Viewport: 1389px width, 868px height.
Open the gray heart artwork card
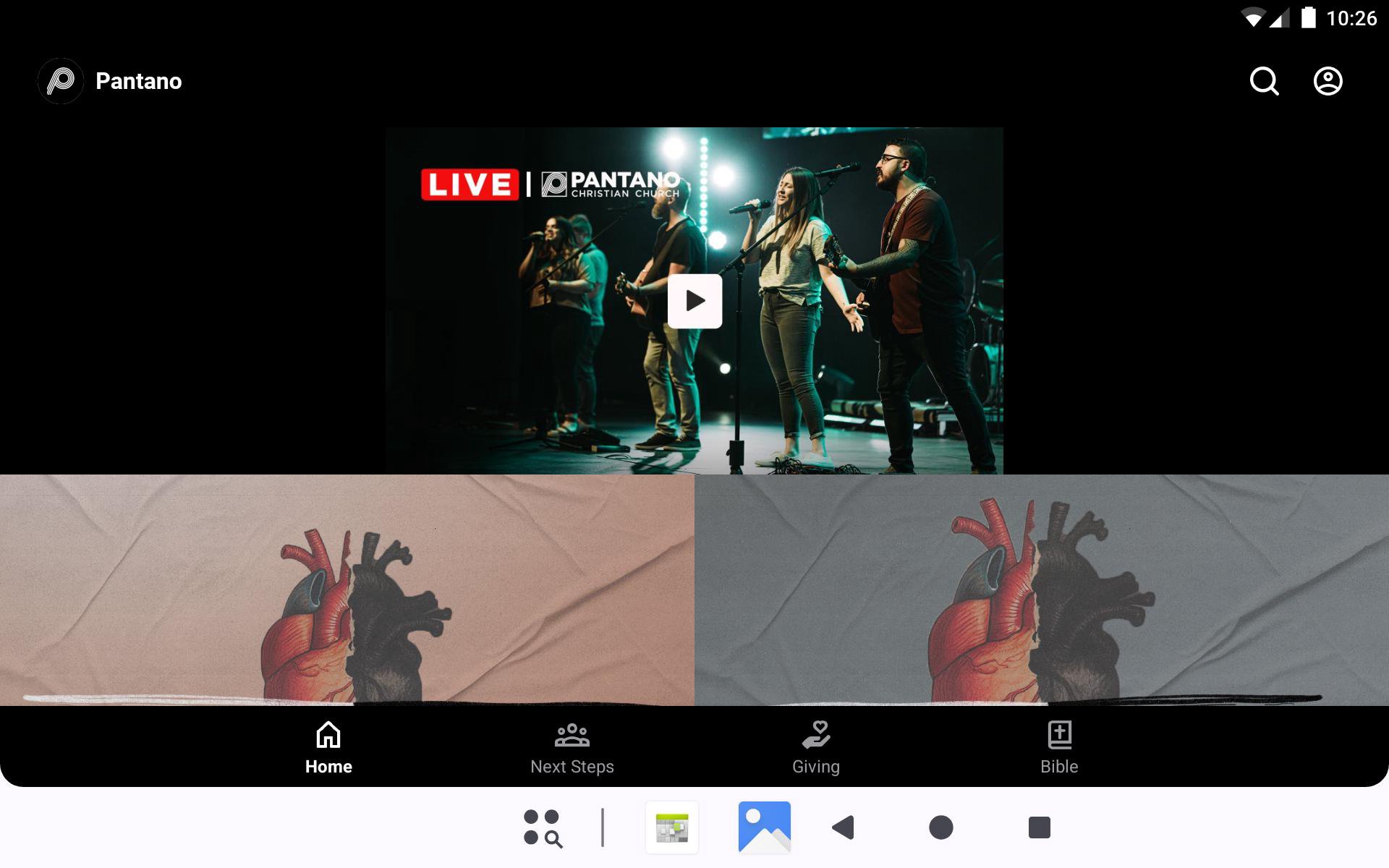tap(1042, 590)
